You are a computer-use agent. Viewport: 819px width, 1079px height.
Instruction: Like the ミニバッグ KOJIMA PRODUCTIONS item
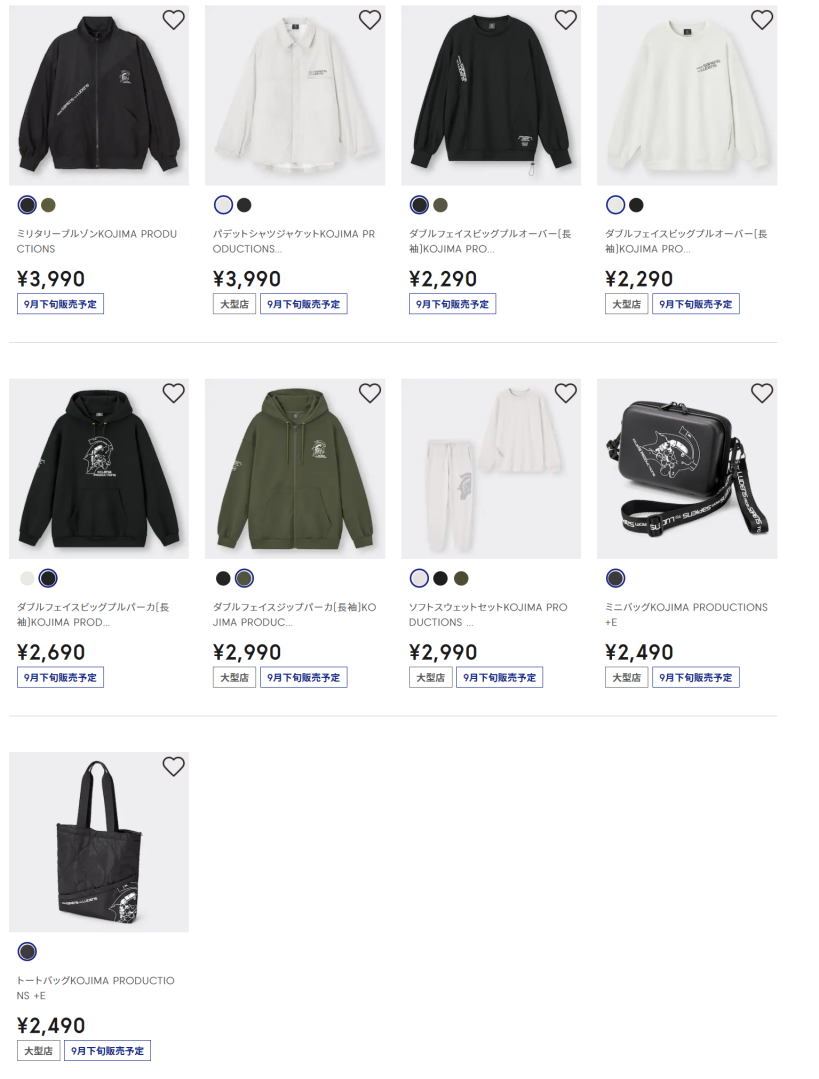point(761,393)
